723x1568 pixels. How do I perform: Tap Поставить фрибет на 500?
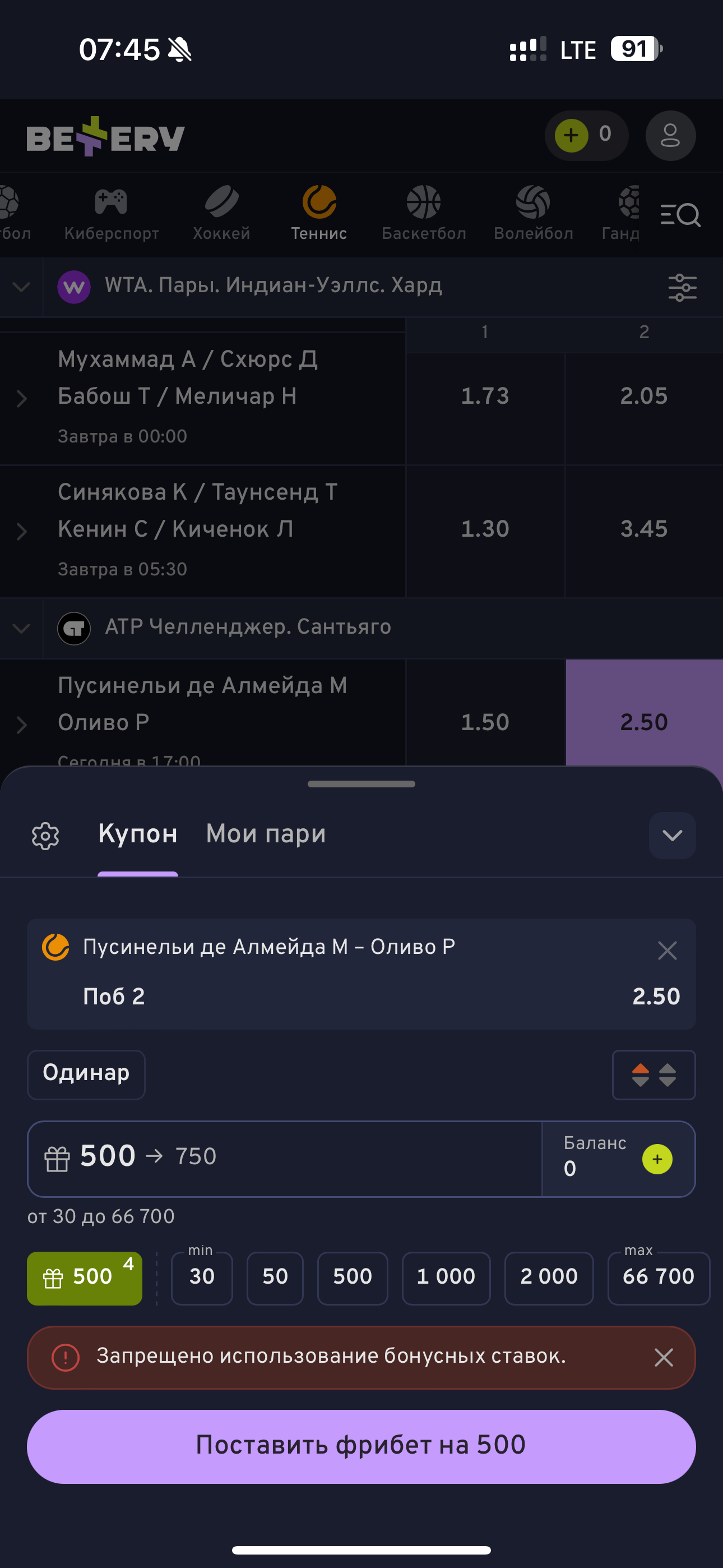(x=361, y=1446)
